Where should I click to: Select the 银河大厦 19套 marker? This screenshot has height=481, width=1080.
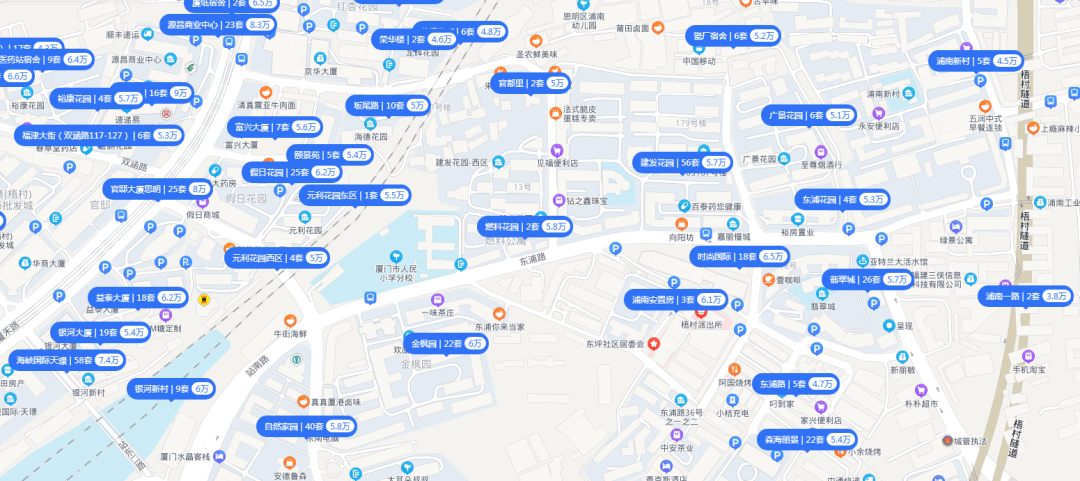coord(100,332)
